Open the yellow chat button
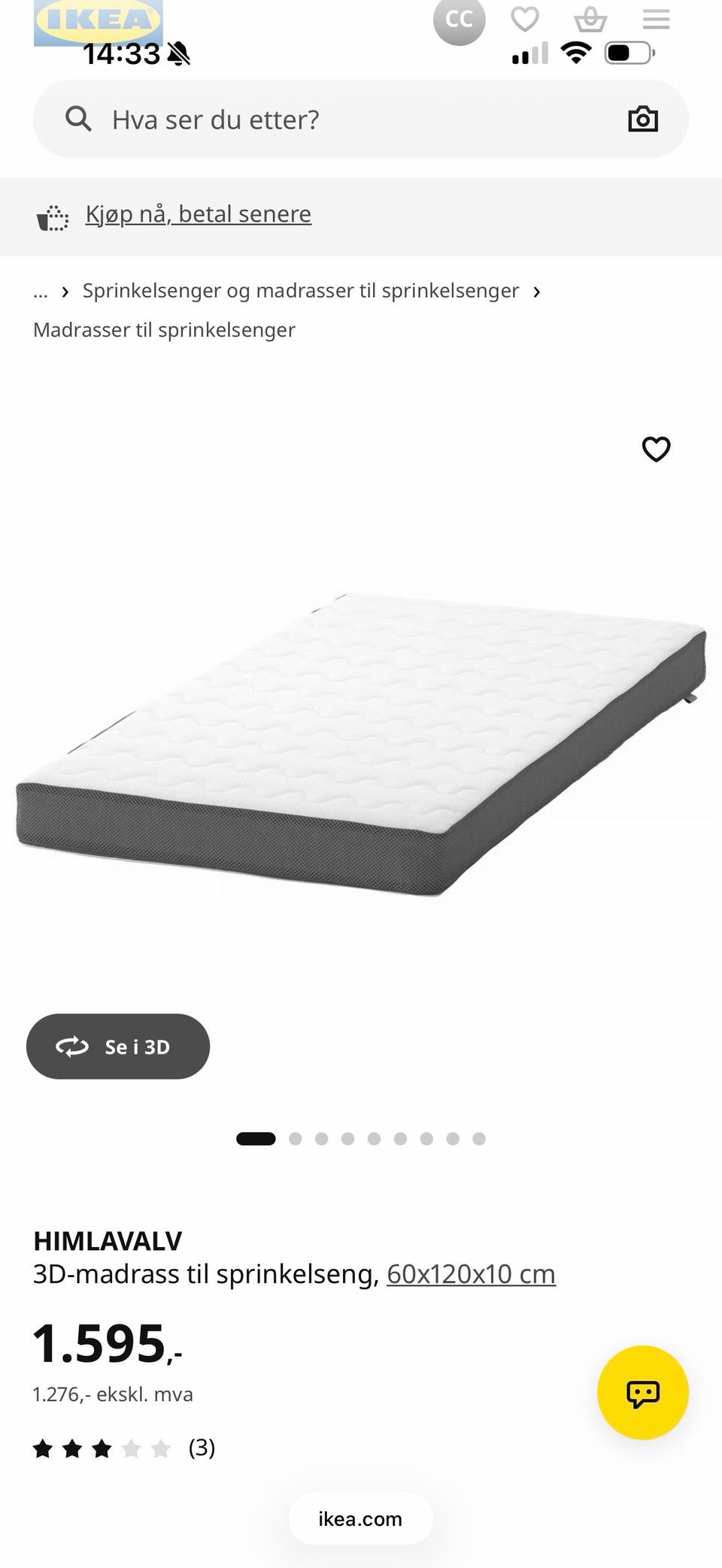 coord(643,1393)
